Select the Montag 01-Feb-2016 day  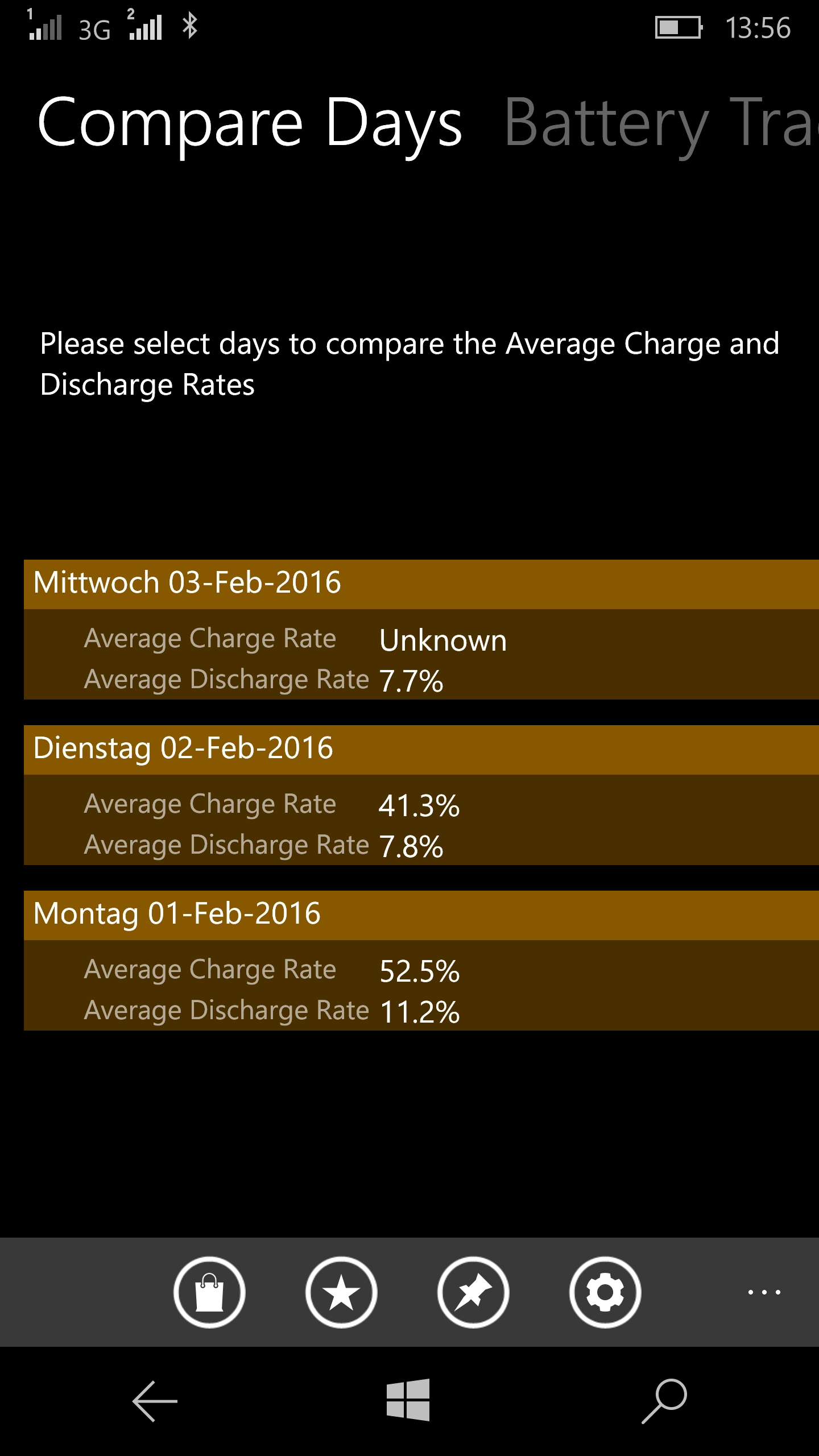click(421, 961)
